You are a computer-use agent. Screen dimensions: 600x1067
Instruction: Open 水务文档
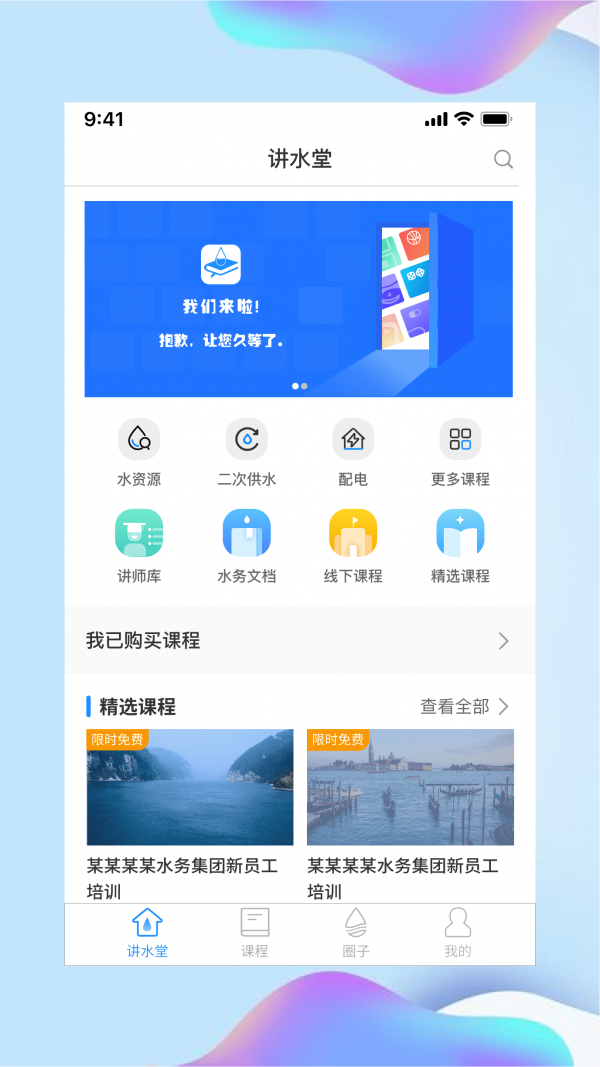[x=246, y=546]
